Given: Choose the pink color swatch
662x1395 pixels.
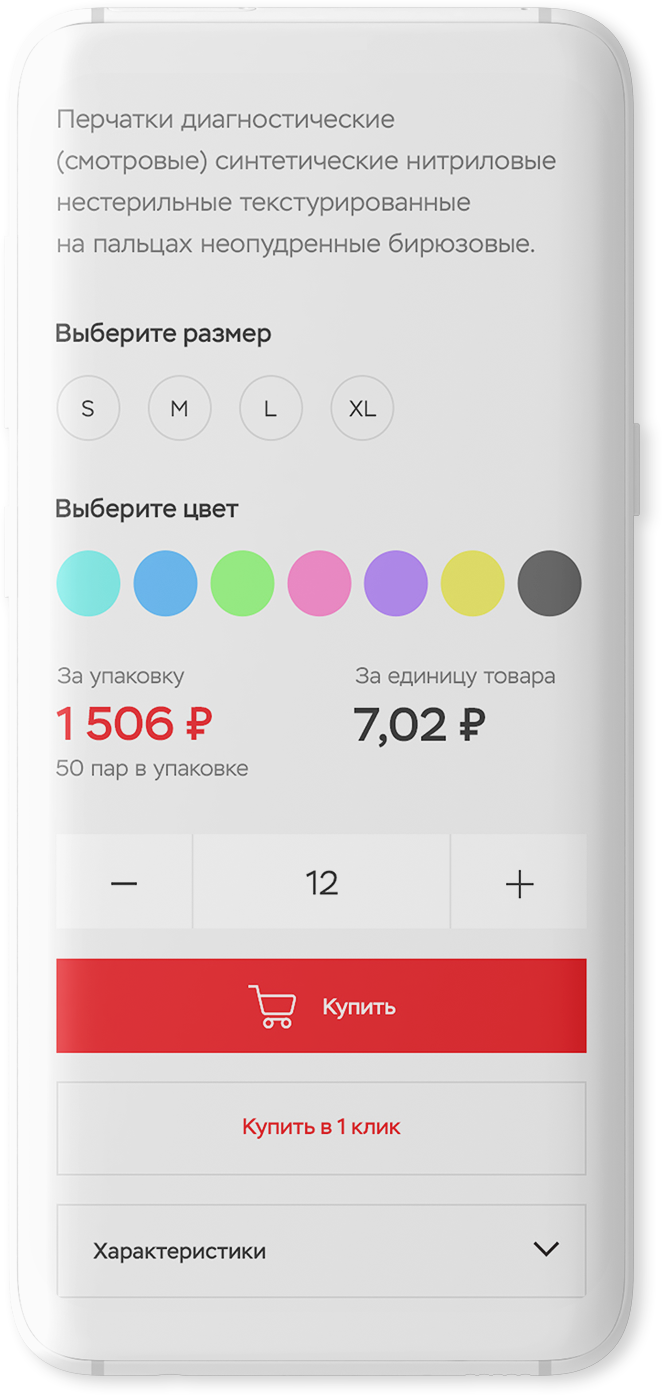Looking at the screenshot, I should [319, 583].
